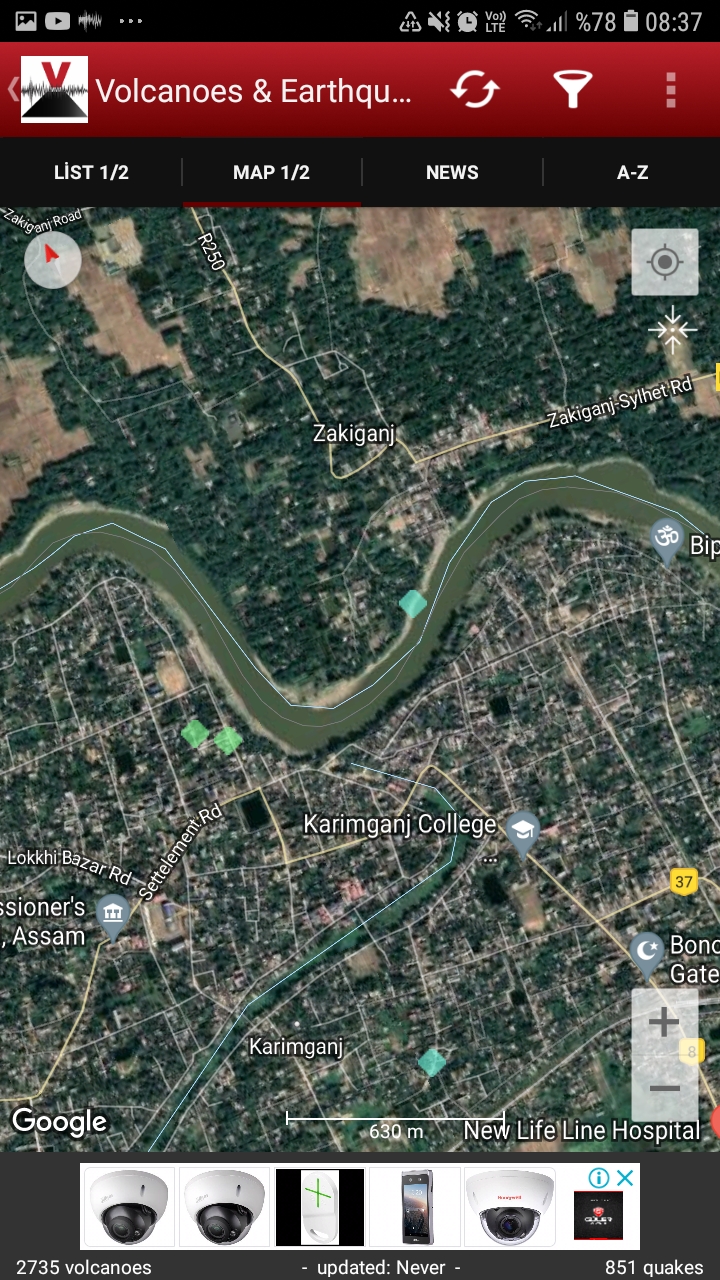Select the Karimganj College map pin

[x=522, y=830]
